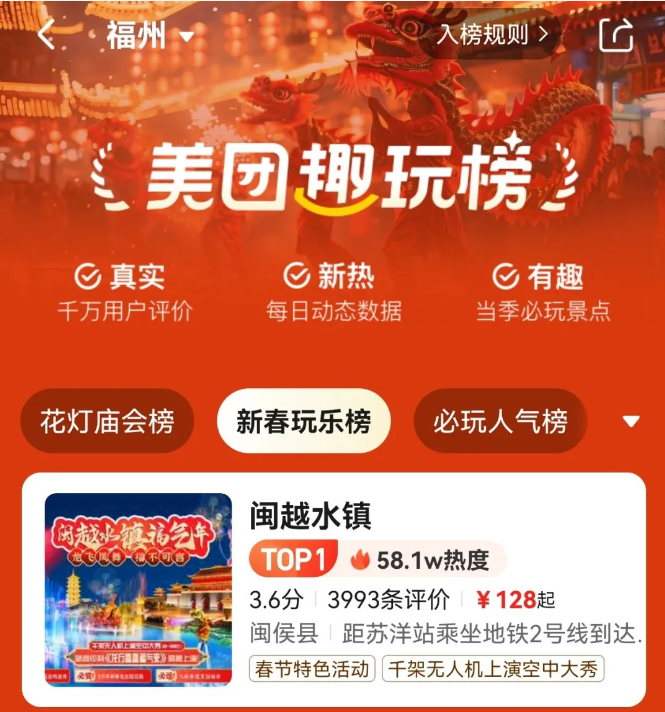Switch to the 花灯庙会榜 tab
Image resolution: width=665 pixels, height=712 pixels.
pyautogui.click(x=106, y=421)
